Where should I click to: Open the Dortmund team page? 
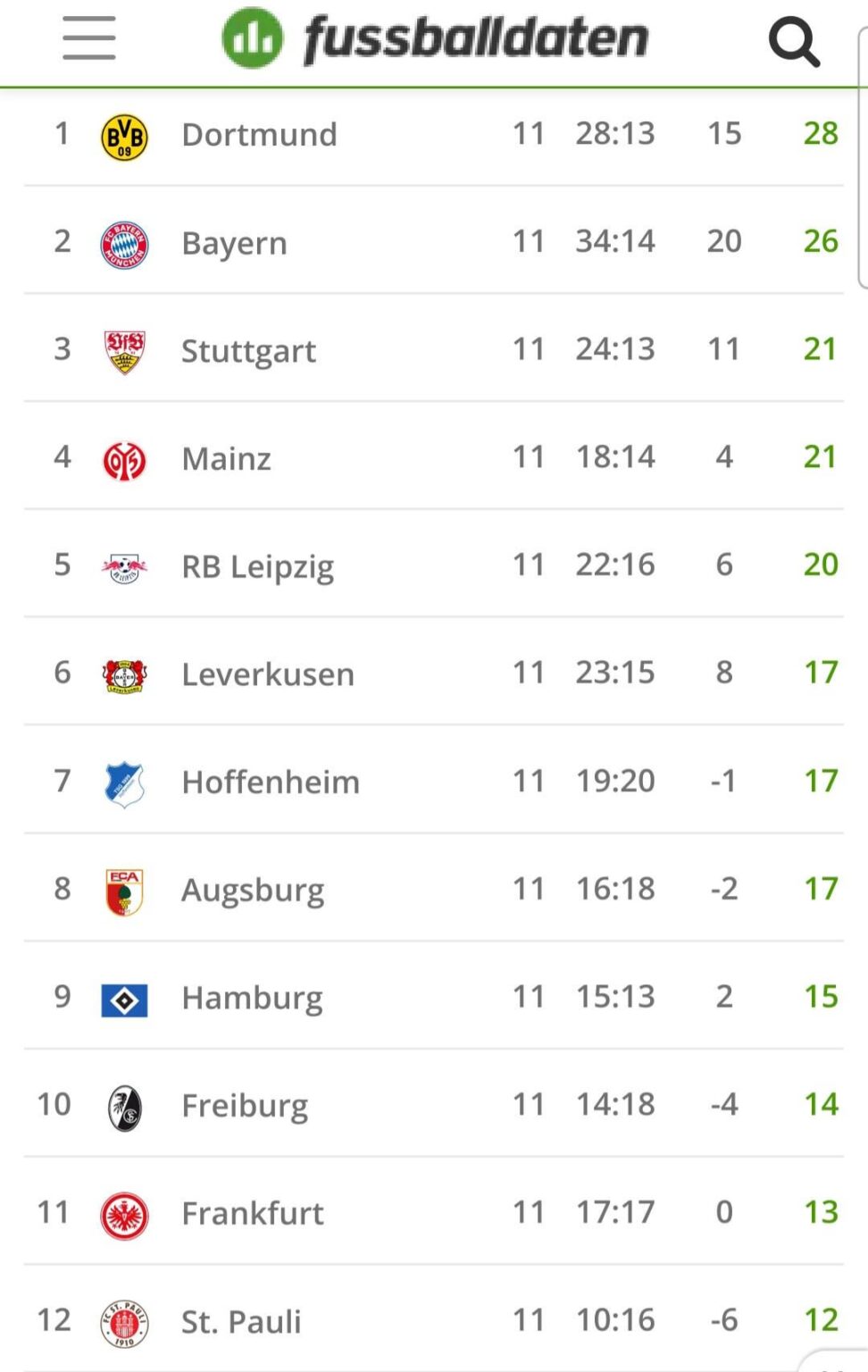click(x=259, y=133)
